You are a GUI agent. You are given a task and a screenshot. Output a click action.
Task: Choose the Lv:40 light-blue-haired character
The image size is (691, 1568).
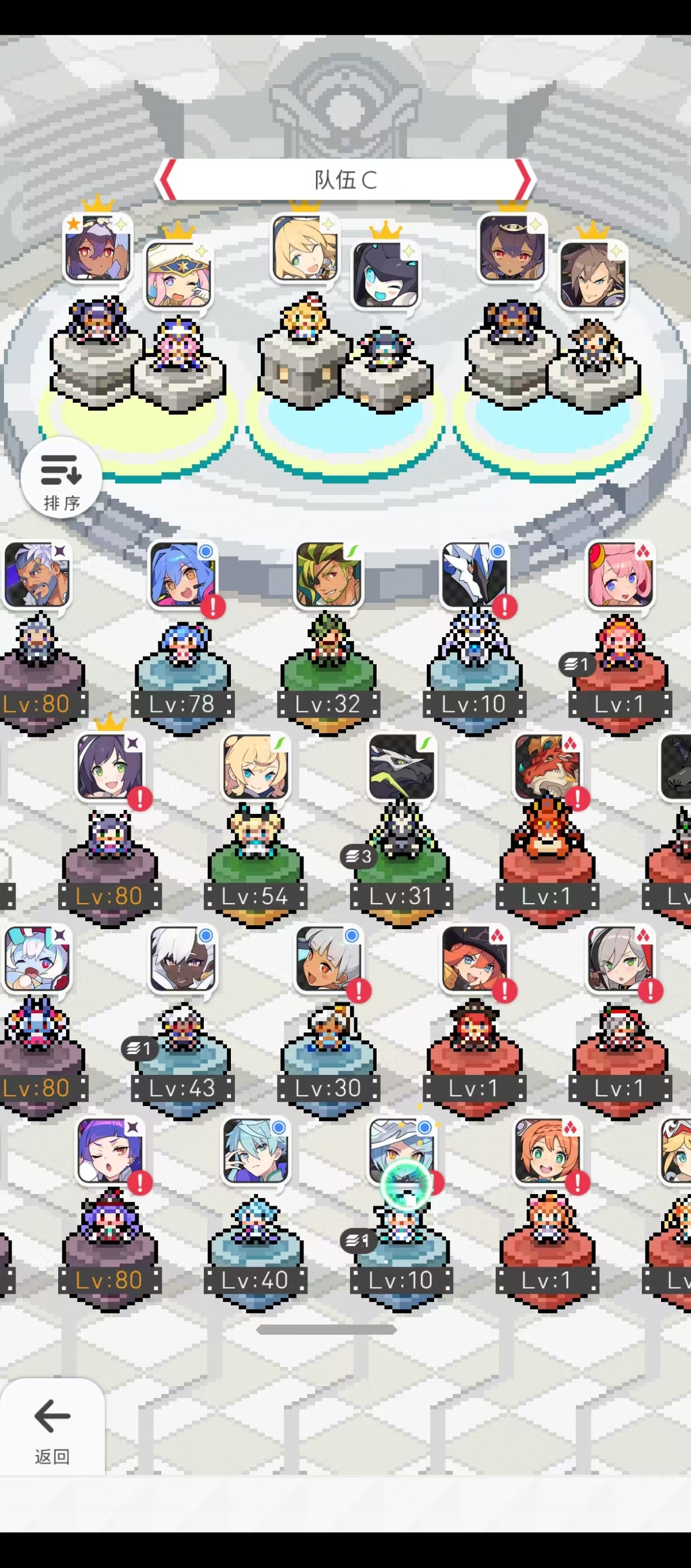pos(256,1152)
